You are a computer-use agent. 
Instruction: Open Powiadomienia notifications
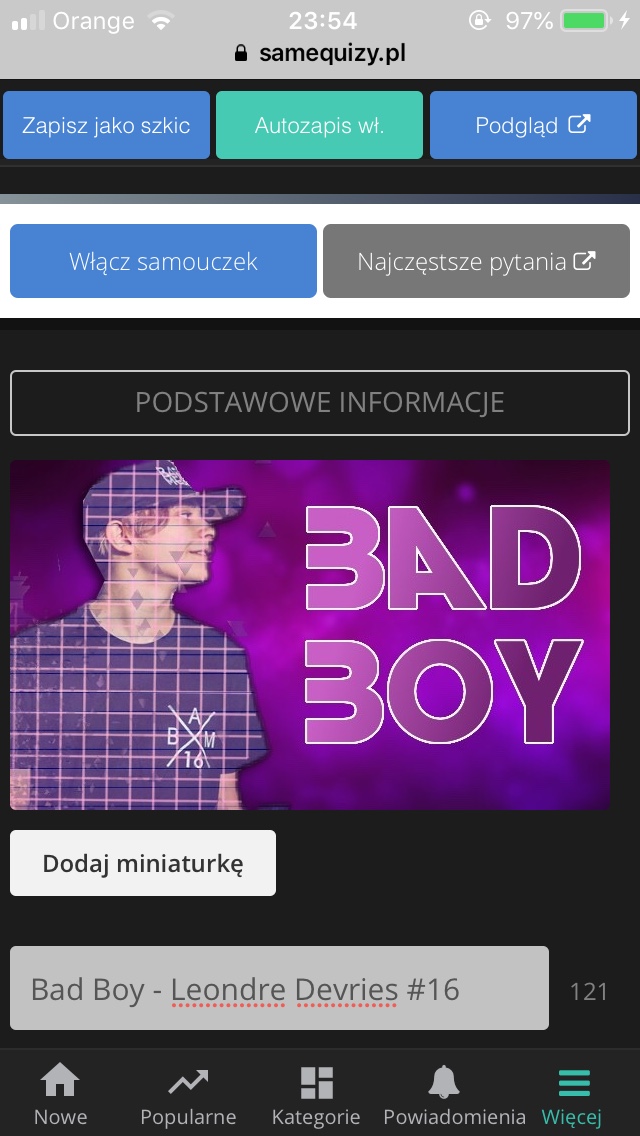(x=454, y=1095)
